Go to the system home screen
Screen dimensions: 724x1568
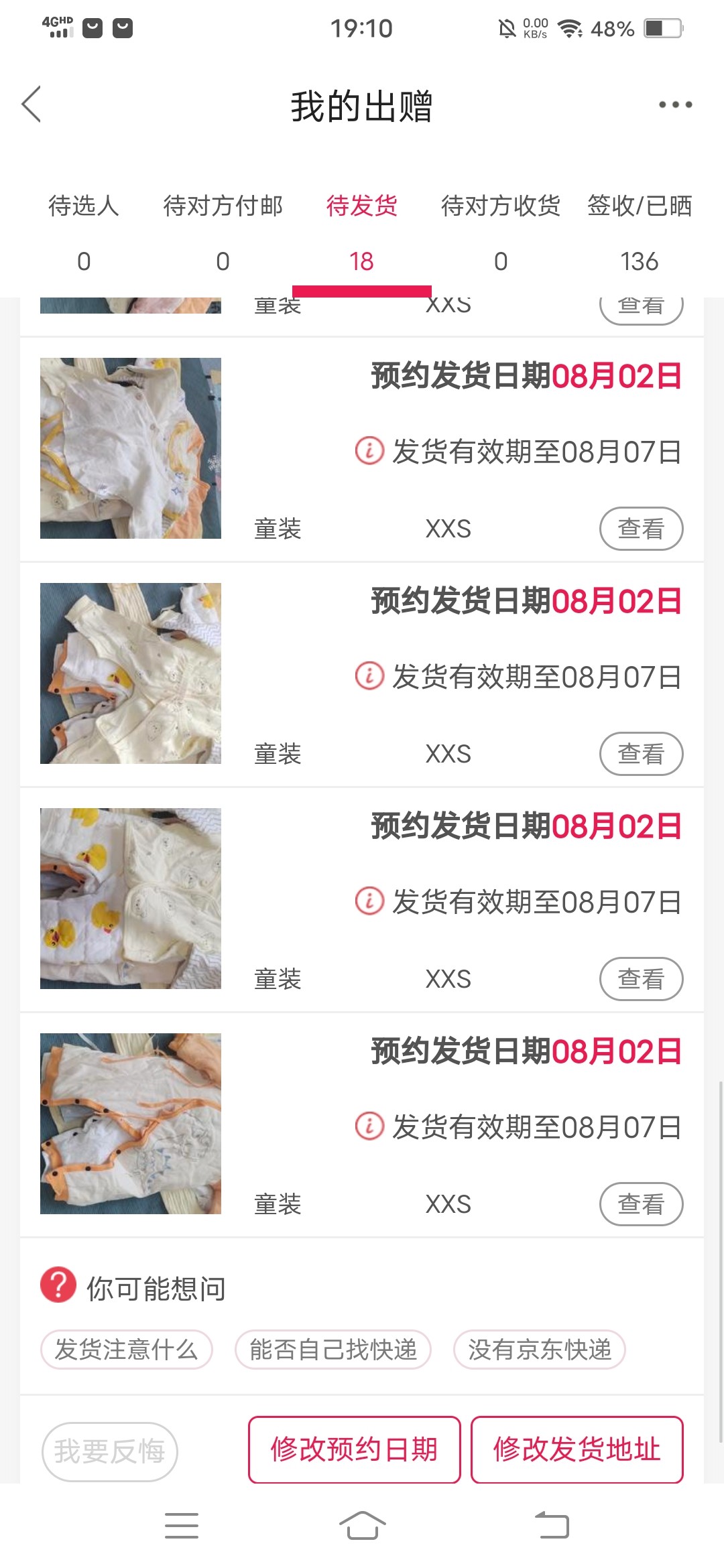tap(362, 1526)
